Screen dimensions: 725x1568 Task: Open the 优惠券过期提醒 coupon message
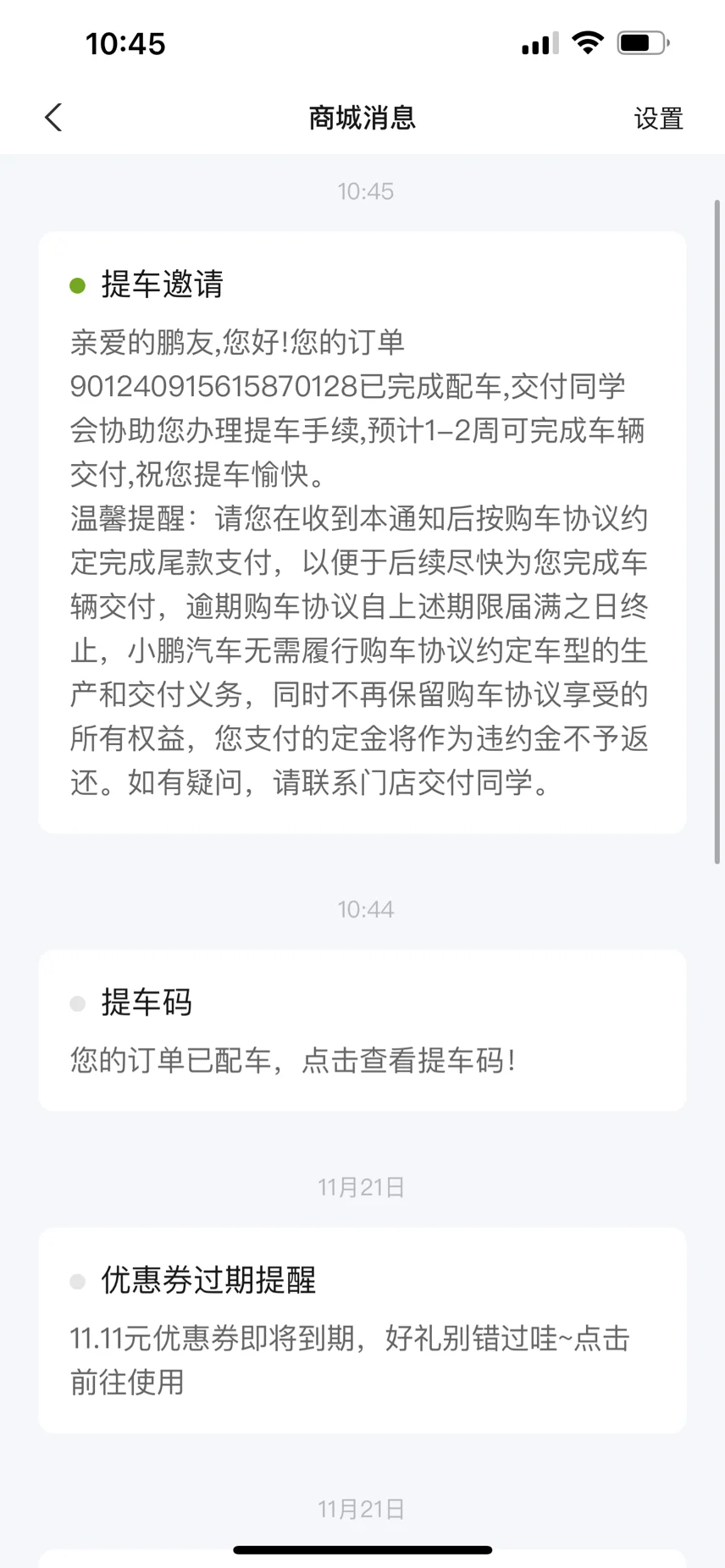pos(362,1330)
